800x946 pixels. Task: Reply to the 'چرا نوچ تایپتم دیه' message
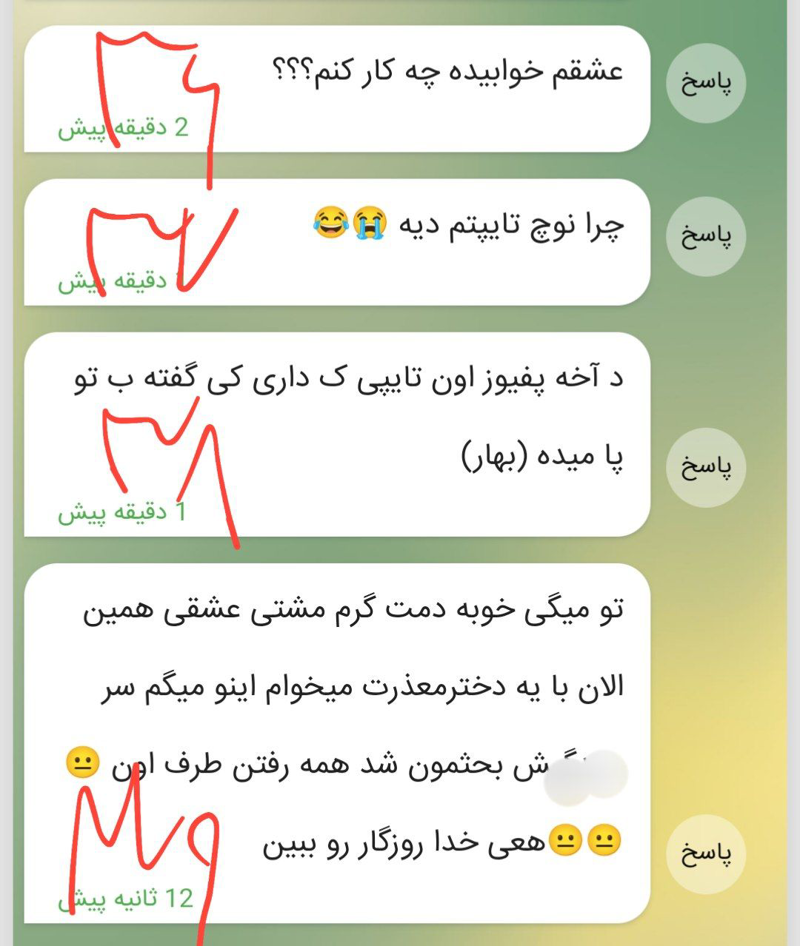coord(706,236)
